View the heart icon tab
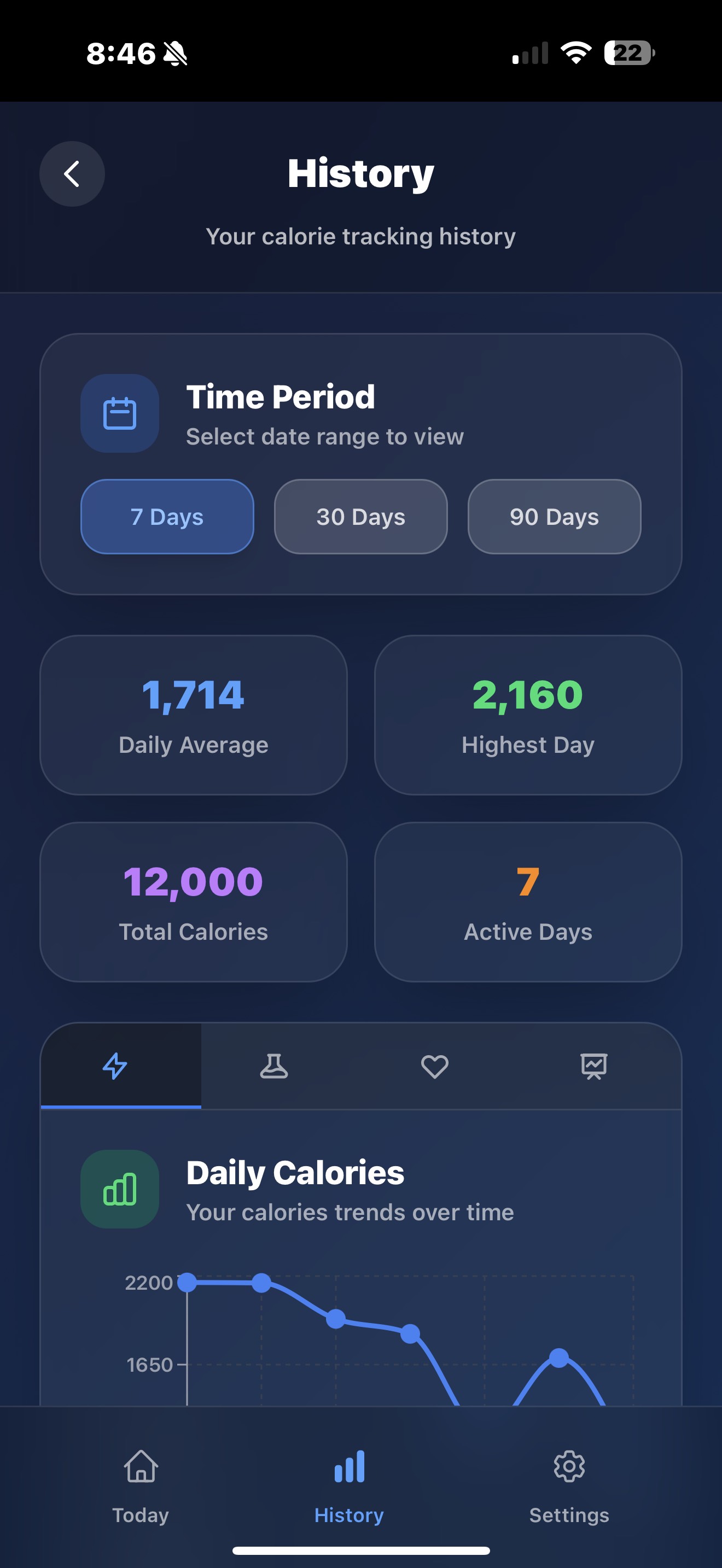The width and height of the screenshot is (722, 1568). [435, 1067]
